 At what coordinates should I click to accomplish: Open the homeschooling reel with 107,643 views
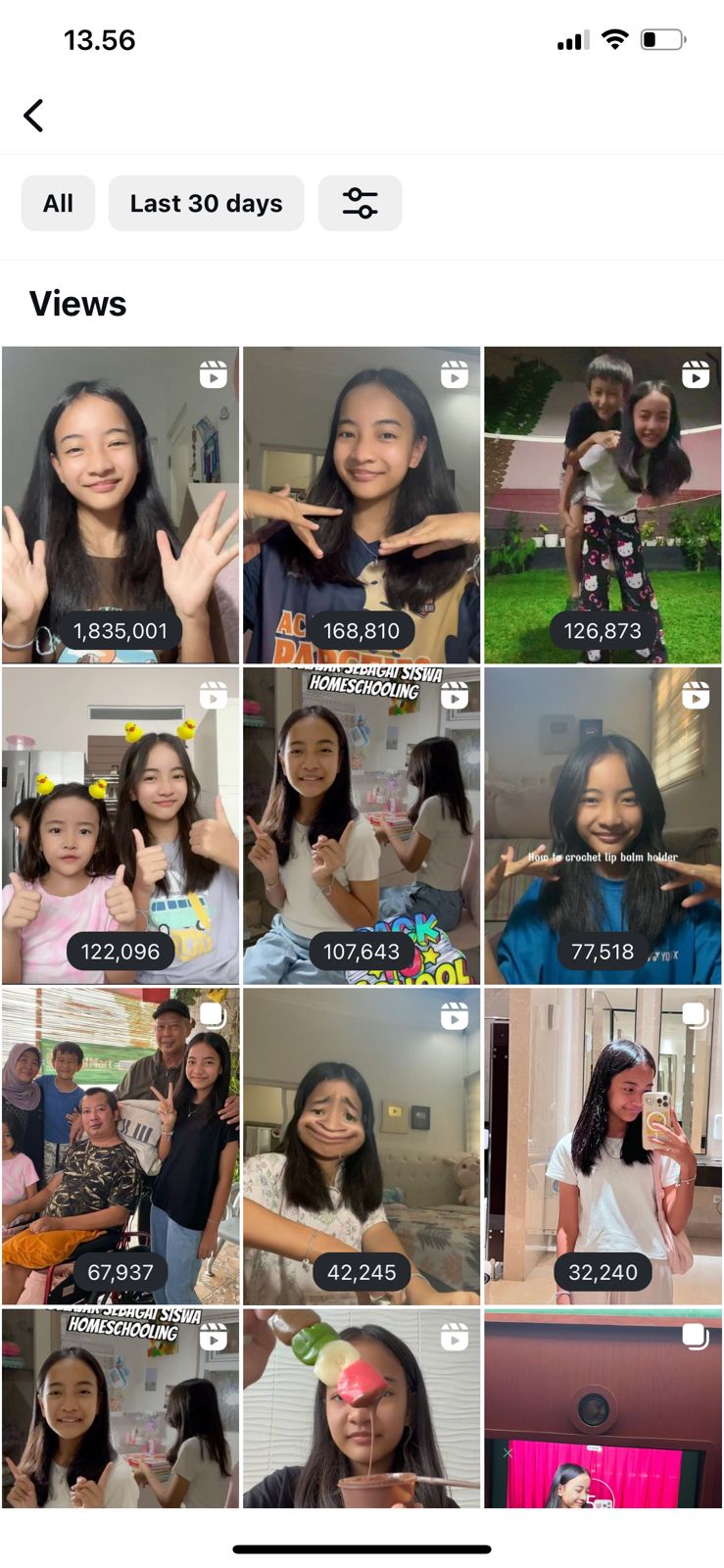(x=362, y=825)
